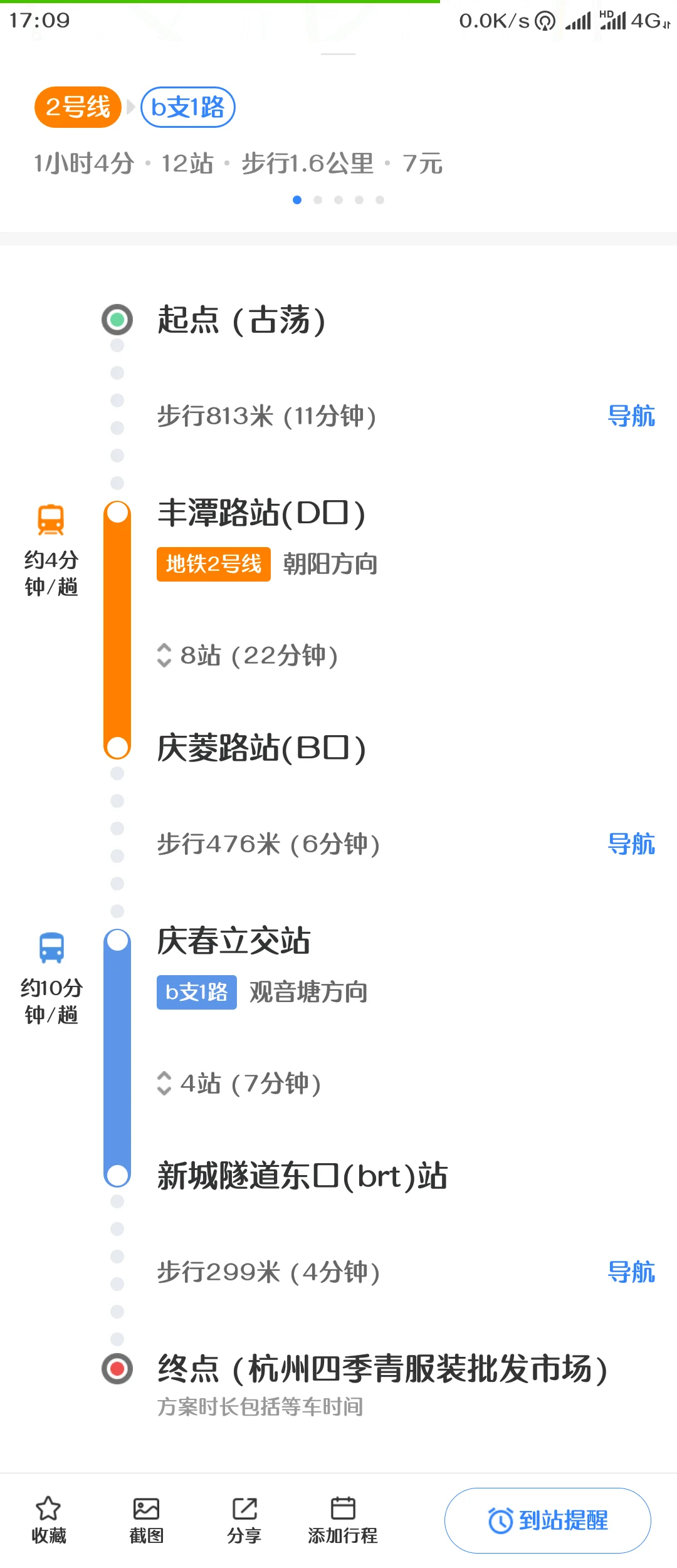Toggle the b支1路 route tab
677x1568 pixels.
point(188,107)
